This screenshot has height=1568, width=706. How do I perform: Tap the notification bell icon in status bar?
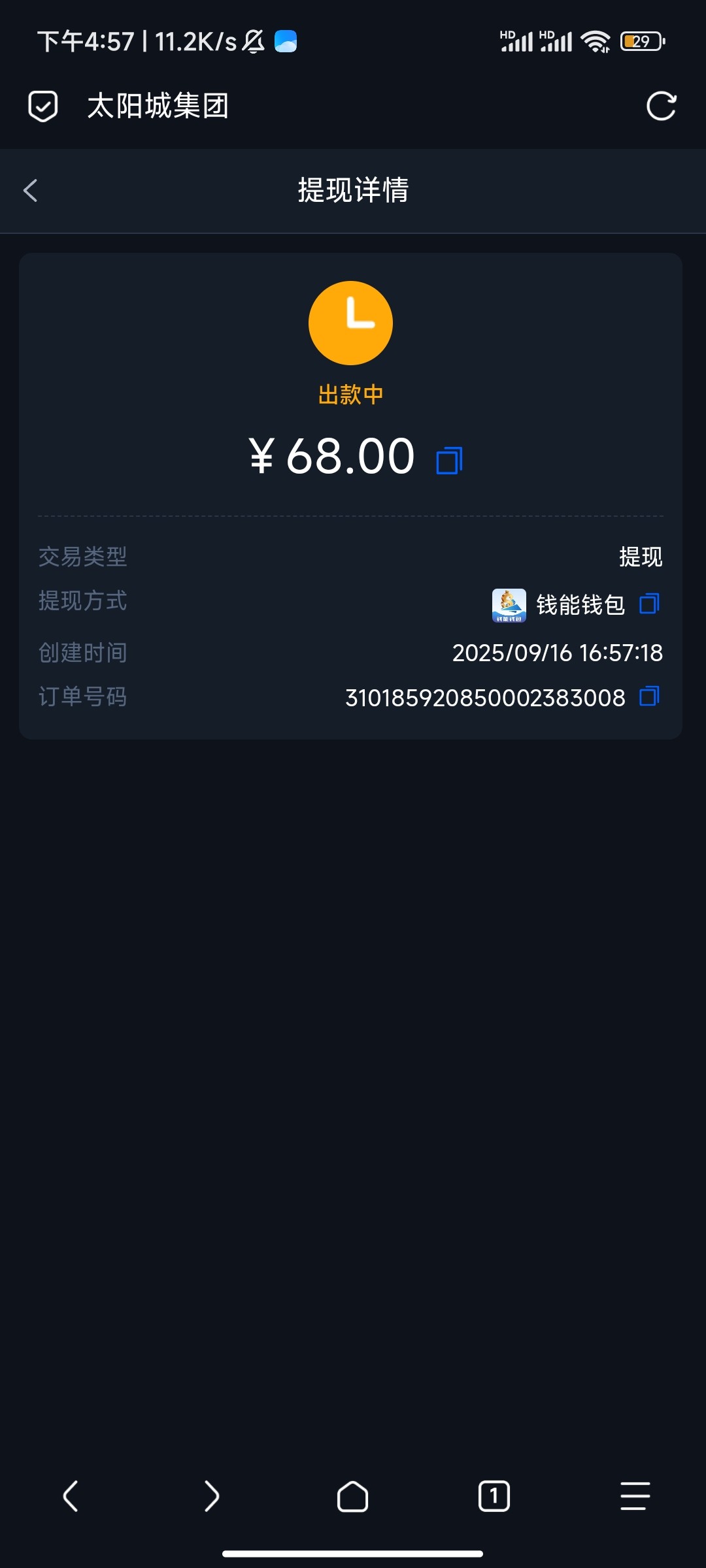point(254,41)
